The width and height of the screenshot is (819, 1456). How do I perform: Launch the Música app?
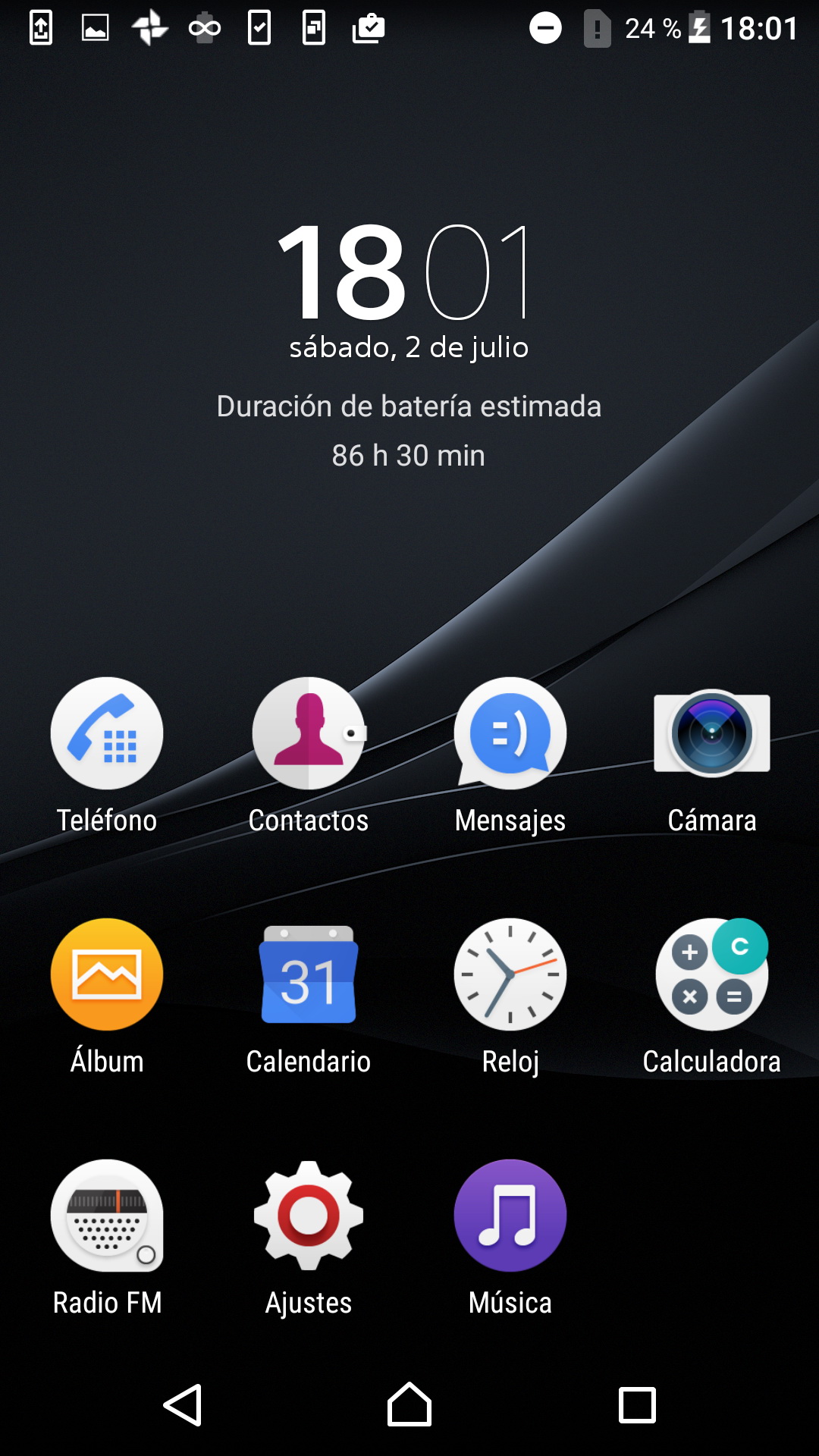[510, 1216]
